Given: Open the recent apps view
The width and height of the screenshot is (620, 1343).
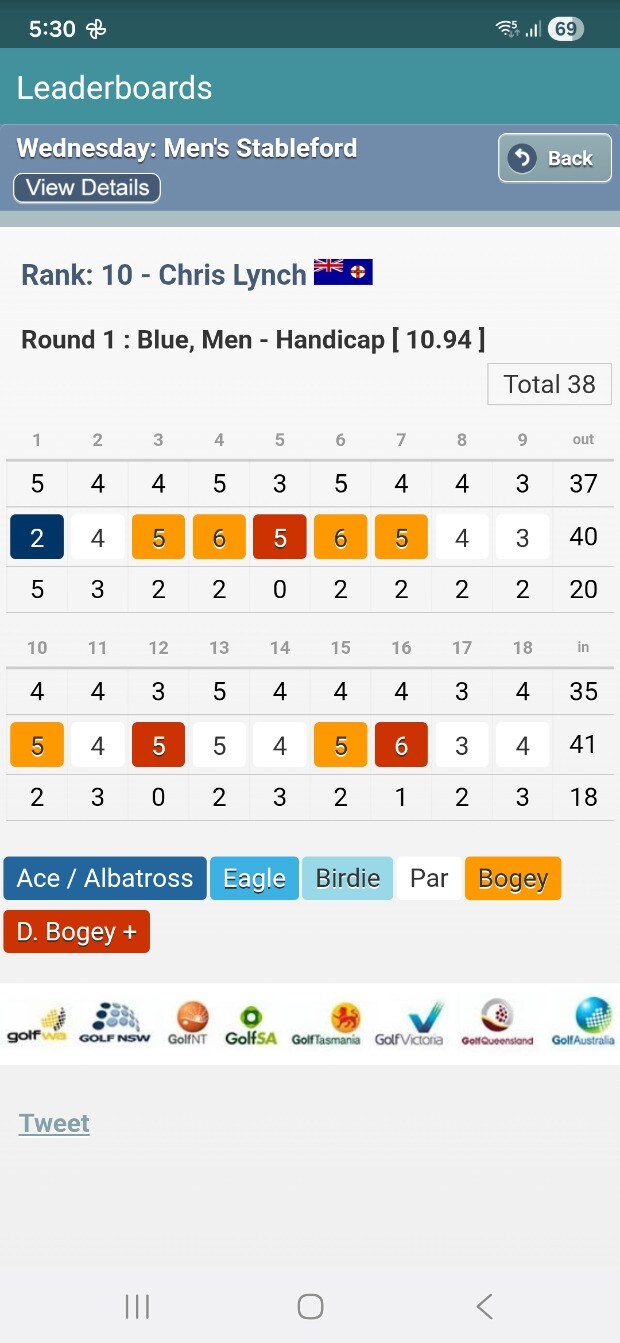Looking at the screenshot, I should click(137, 1305).
